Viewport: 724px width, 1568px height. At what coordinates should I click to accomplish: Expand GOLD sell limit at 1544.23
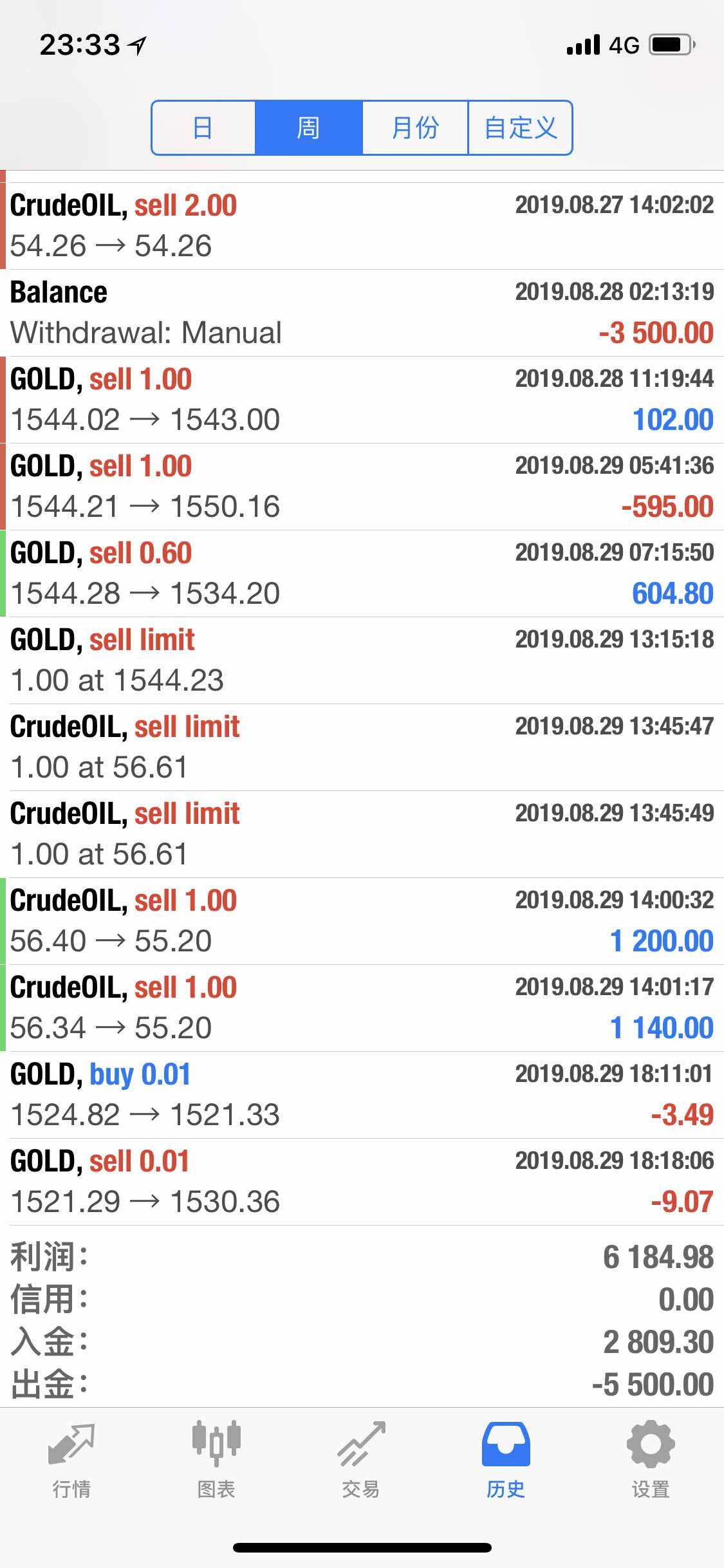(362, 660)
